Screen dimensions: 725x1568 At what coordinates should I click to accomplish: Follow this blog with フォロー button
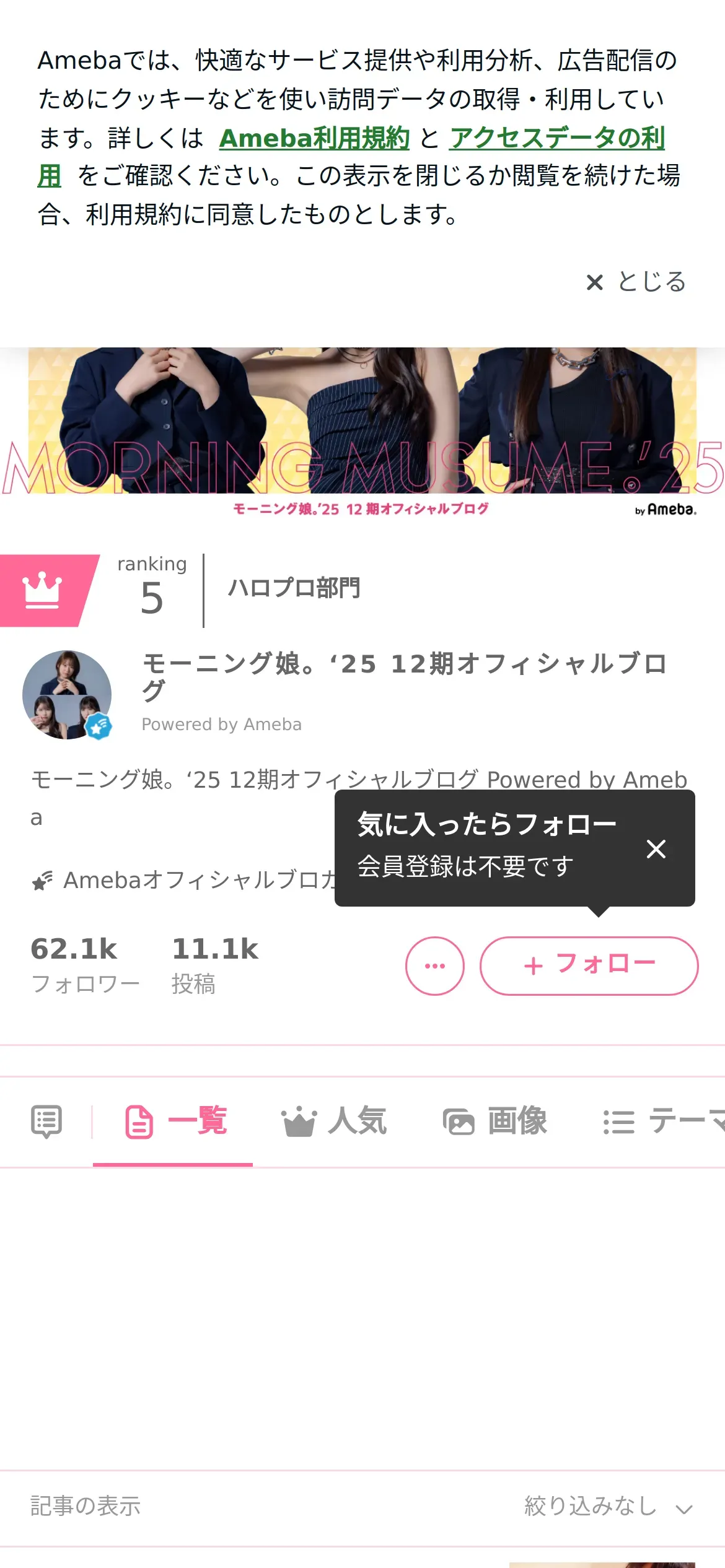click(589, 965)
